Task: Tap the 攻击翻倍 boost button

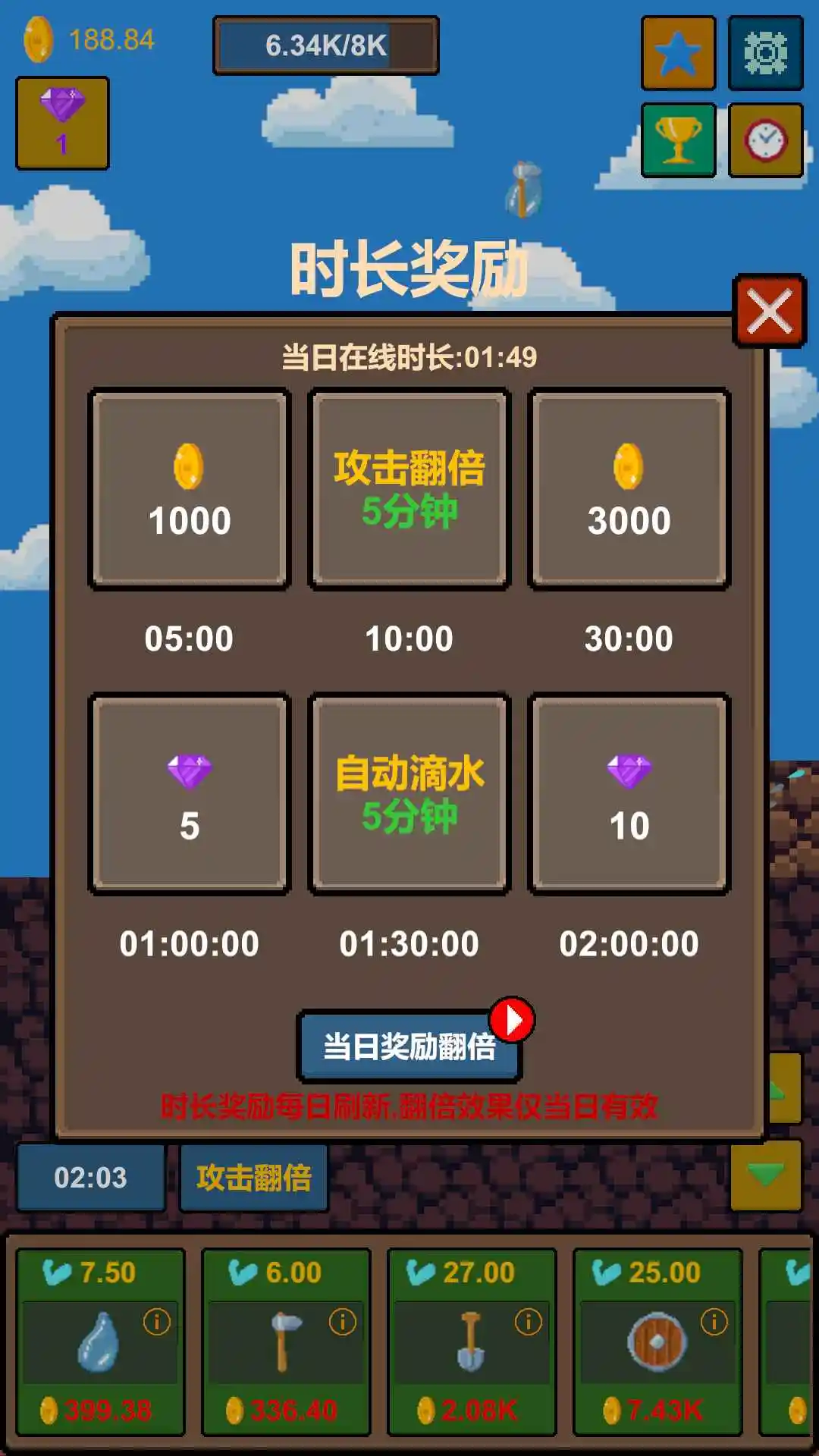Action: (253, 1178)
